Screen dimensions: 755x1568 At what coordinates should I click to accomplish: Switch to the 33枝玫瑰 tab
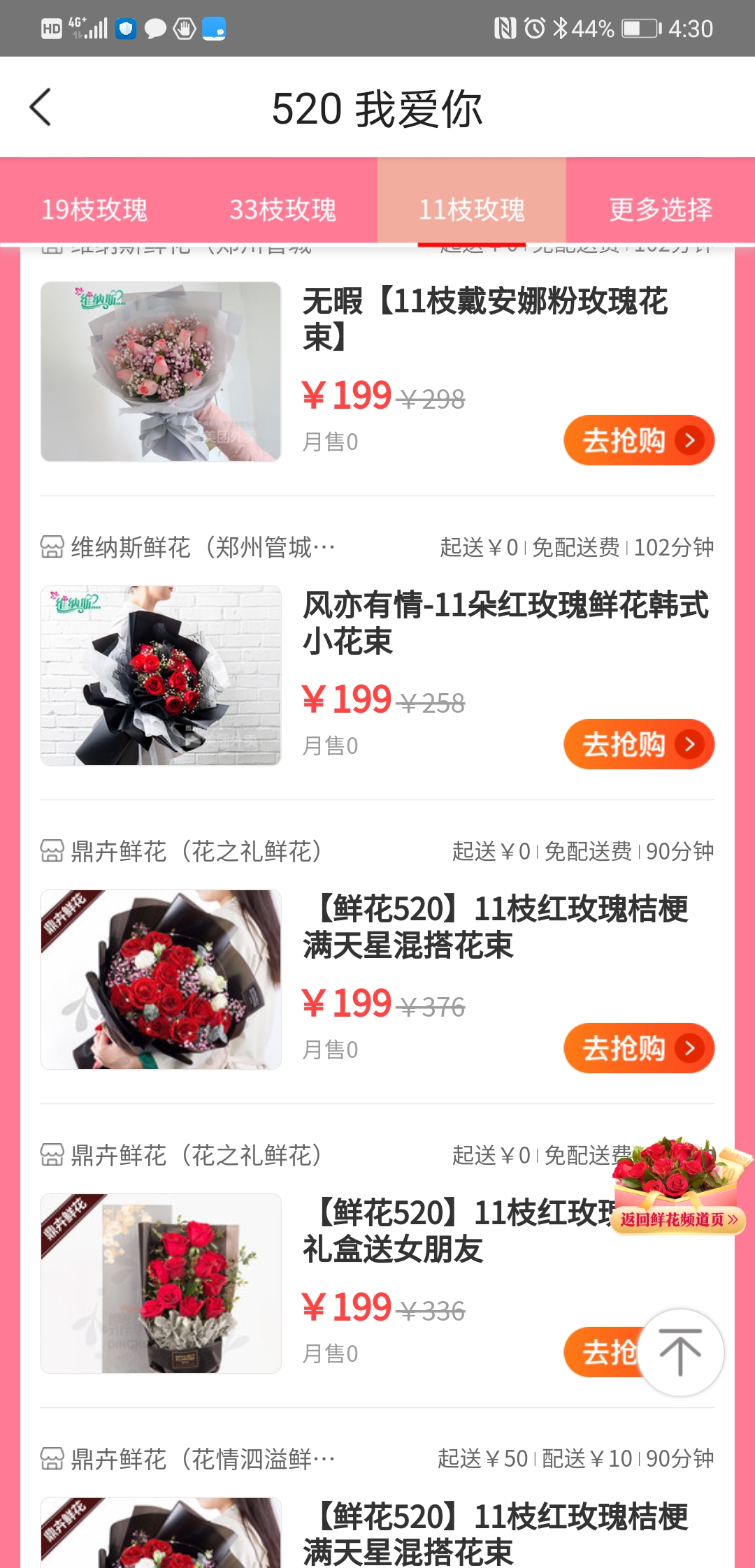tap(283, 209)
